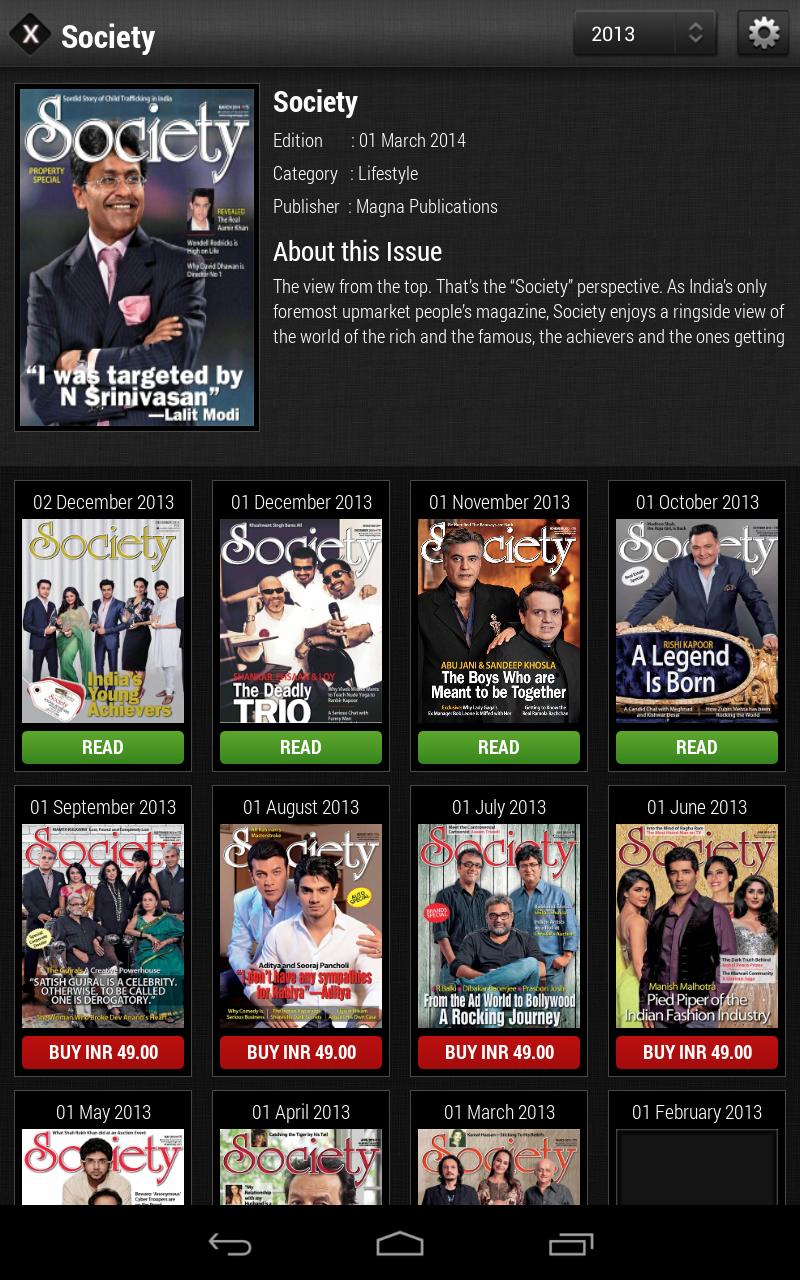
Task: Open the 01 May 2013 cover
Action: coord(103,1167)
